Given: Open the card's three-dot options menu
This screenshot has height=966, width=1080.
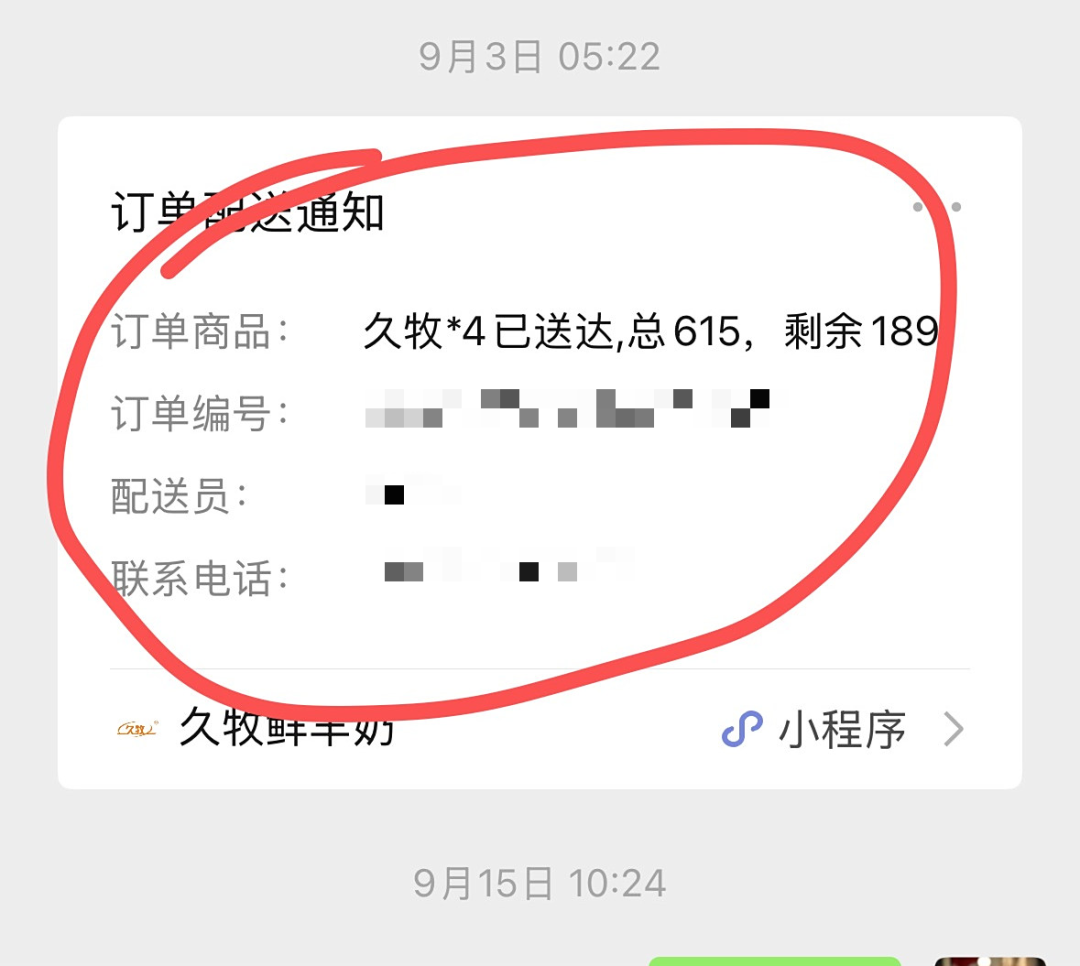Looking at the screenshot, I should [937, 207].
